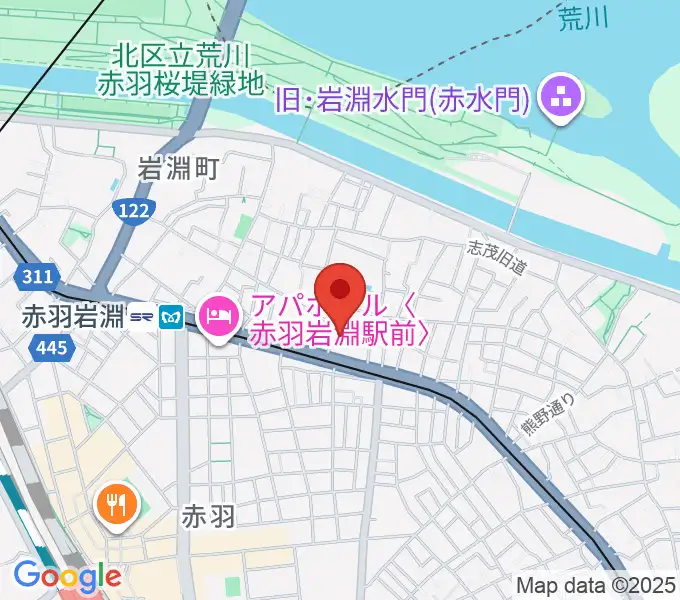Open the アパホテル〈赤羽岩淵駅前〉 hotel marker
Image resolution: width=680 pixels, height=600 pixels.
click(x=216, y=320)
